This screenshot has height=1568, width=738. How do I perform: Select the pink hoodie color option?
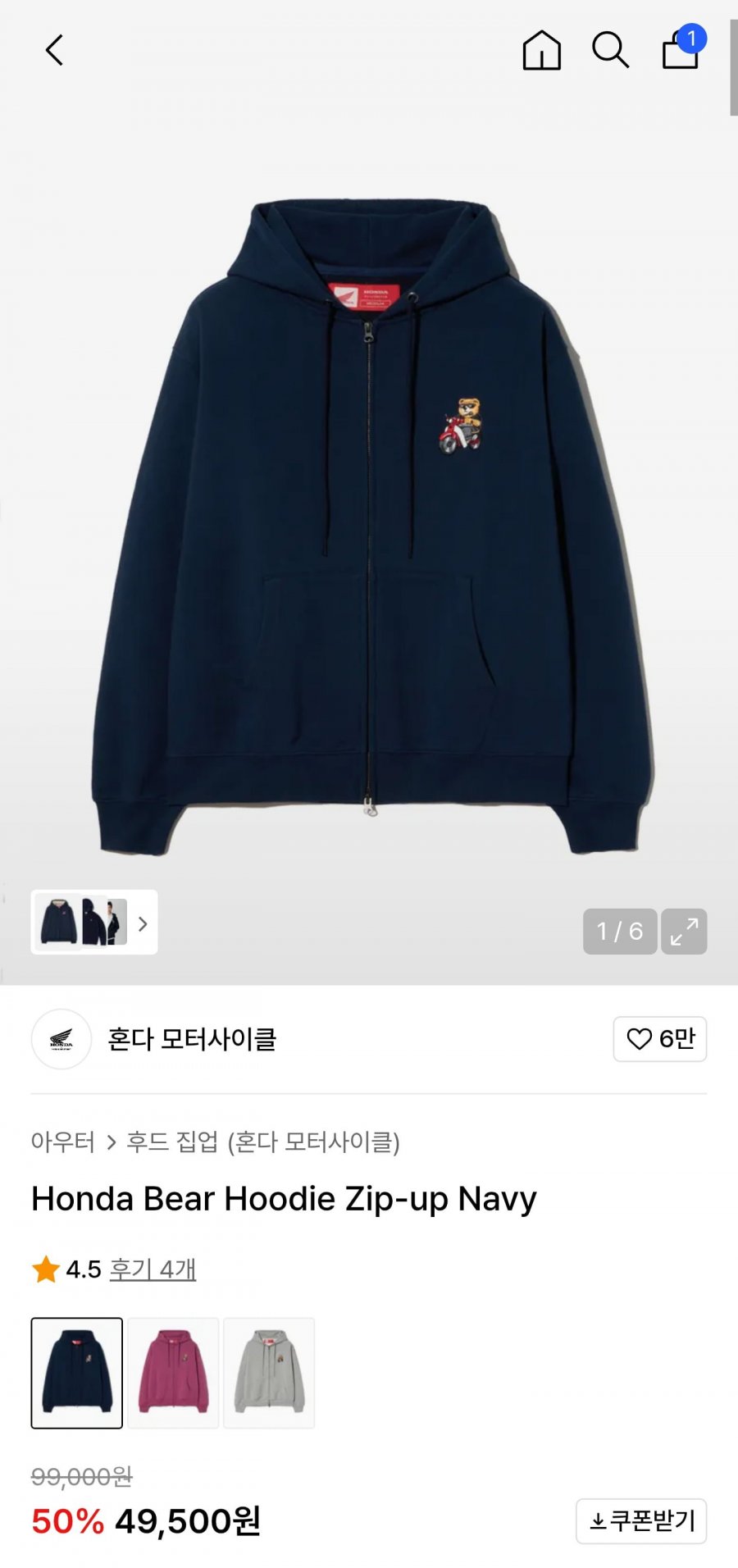coord(173,1373)
